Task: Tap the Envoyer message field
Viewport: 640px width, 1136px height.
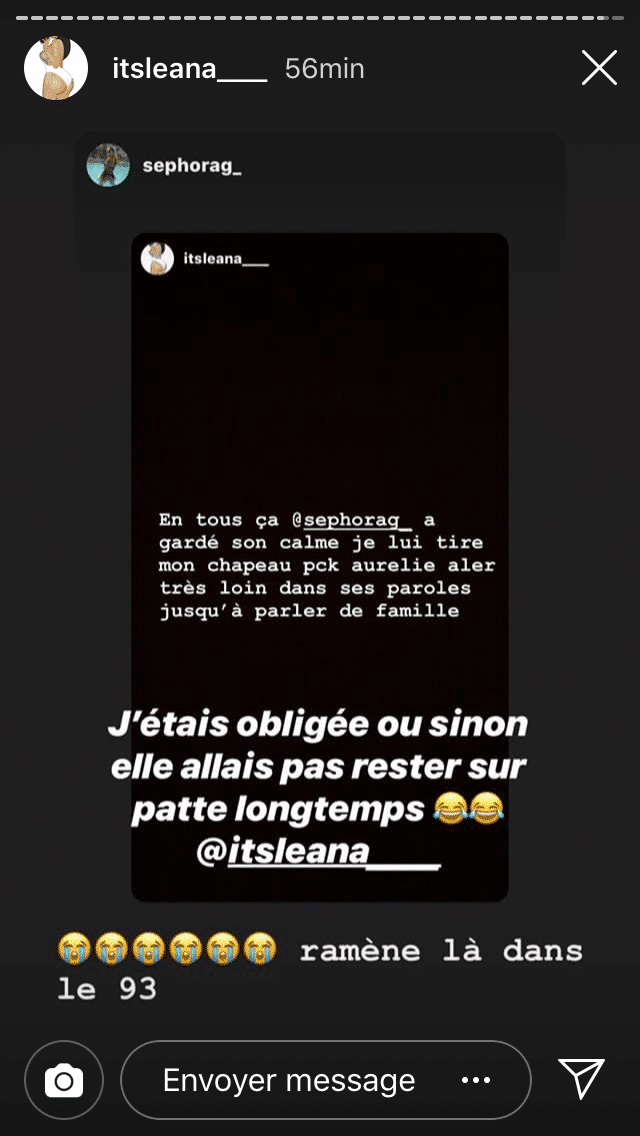Action: [x=290, y=1080]
